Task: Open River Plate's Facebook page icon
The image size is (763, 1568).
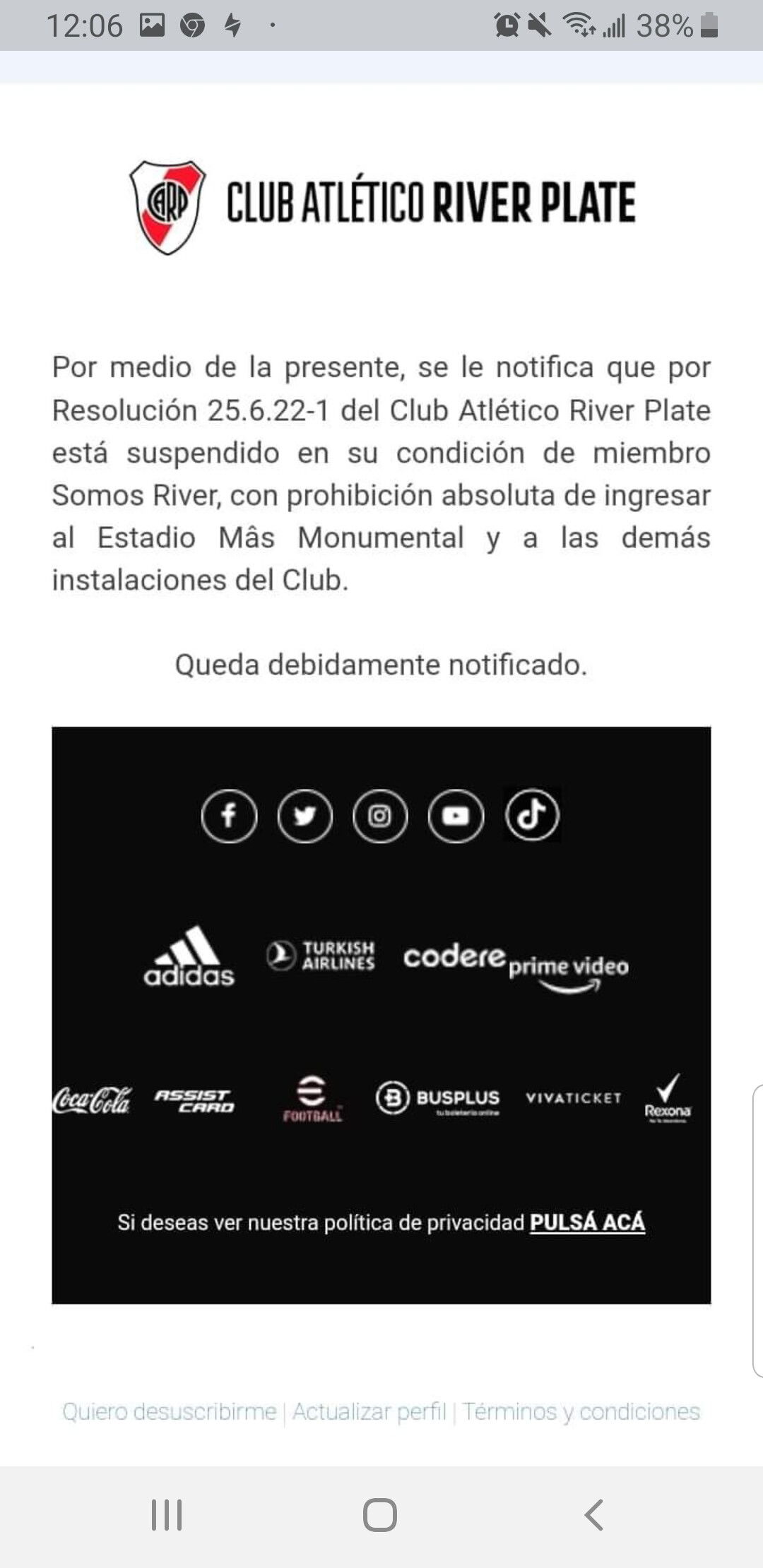Action: (x=229, y=816)
